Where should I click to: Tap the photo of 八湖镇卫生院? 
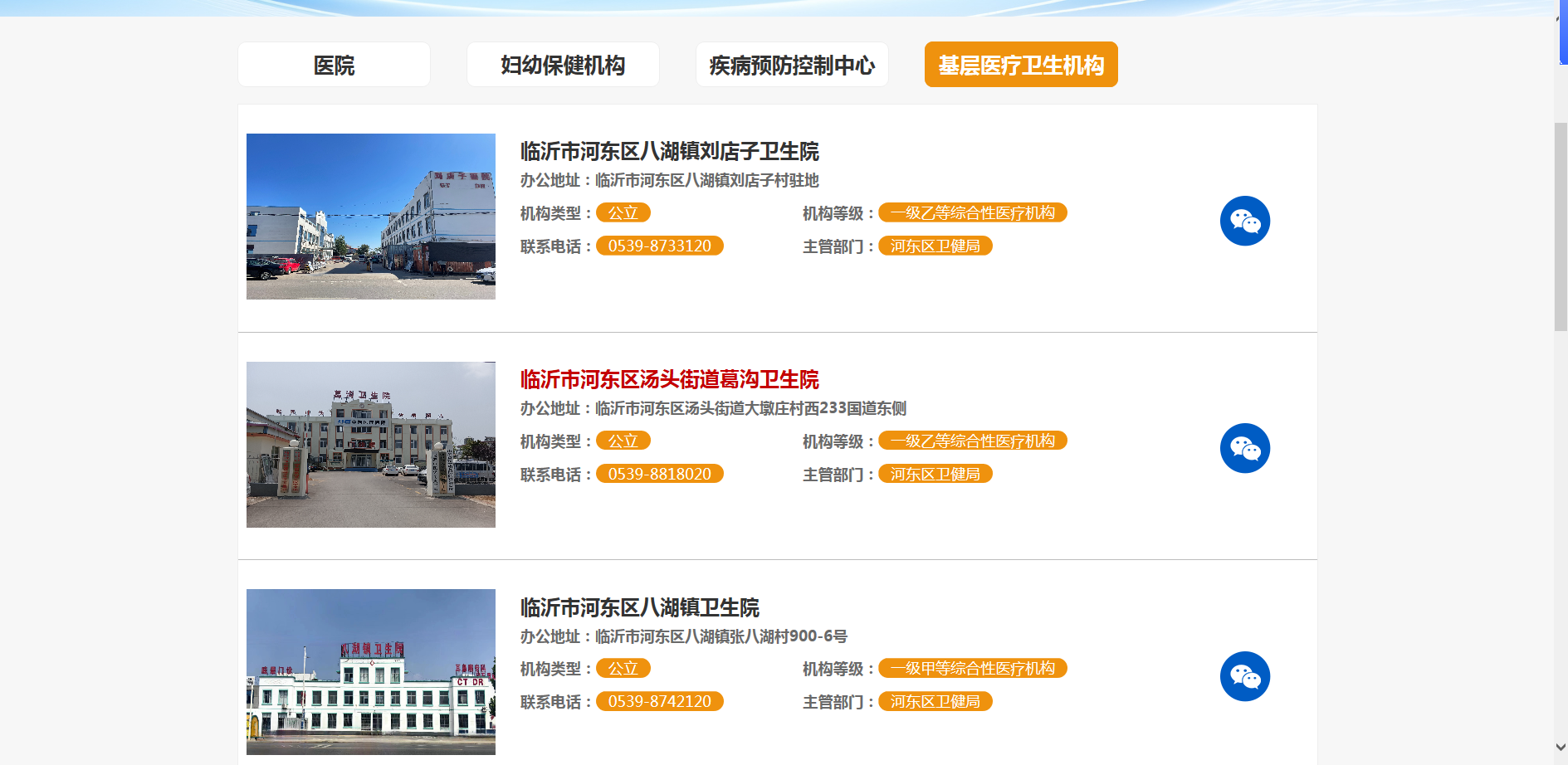(x=371, y=672)
